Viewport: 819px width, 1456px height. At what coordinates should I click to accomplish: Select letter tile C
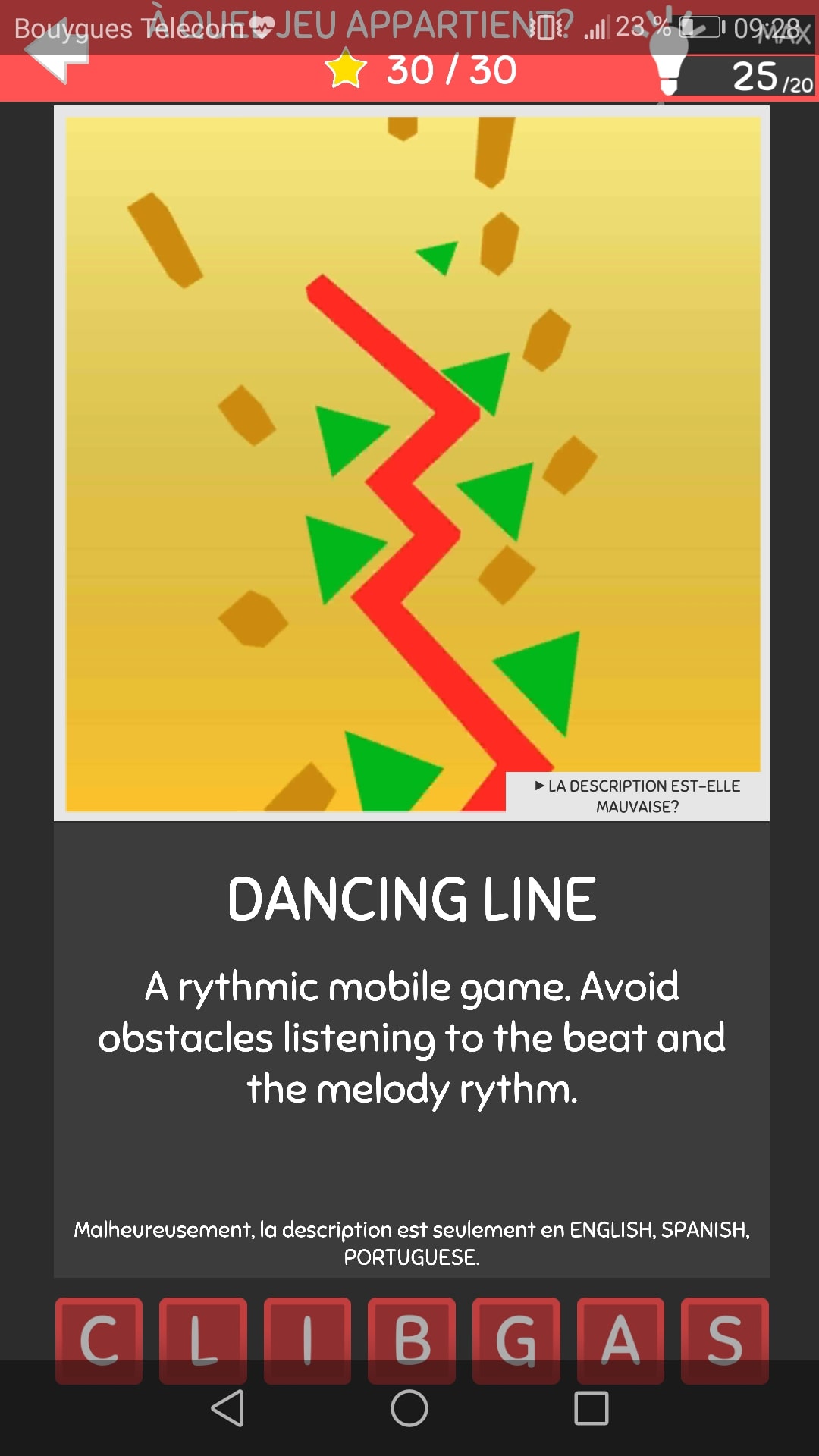[99, 1338]
